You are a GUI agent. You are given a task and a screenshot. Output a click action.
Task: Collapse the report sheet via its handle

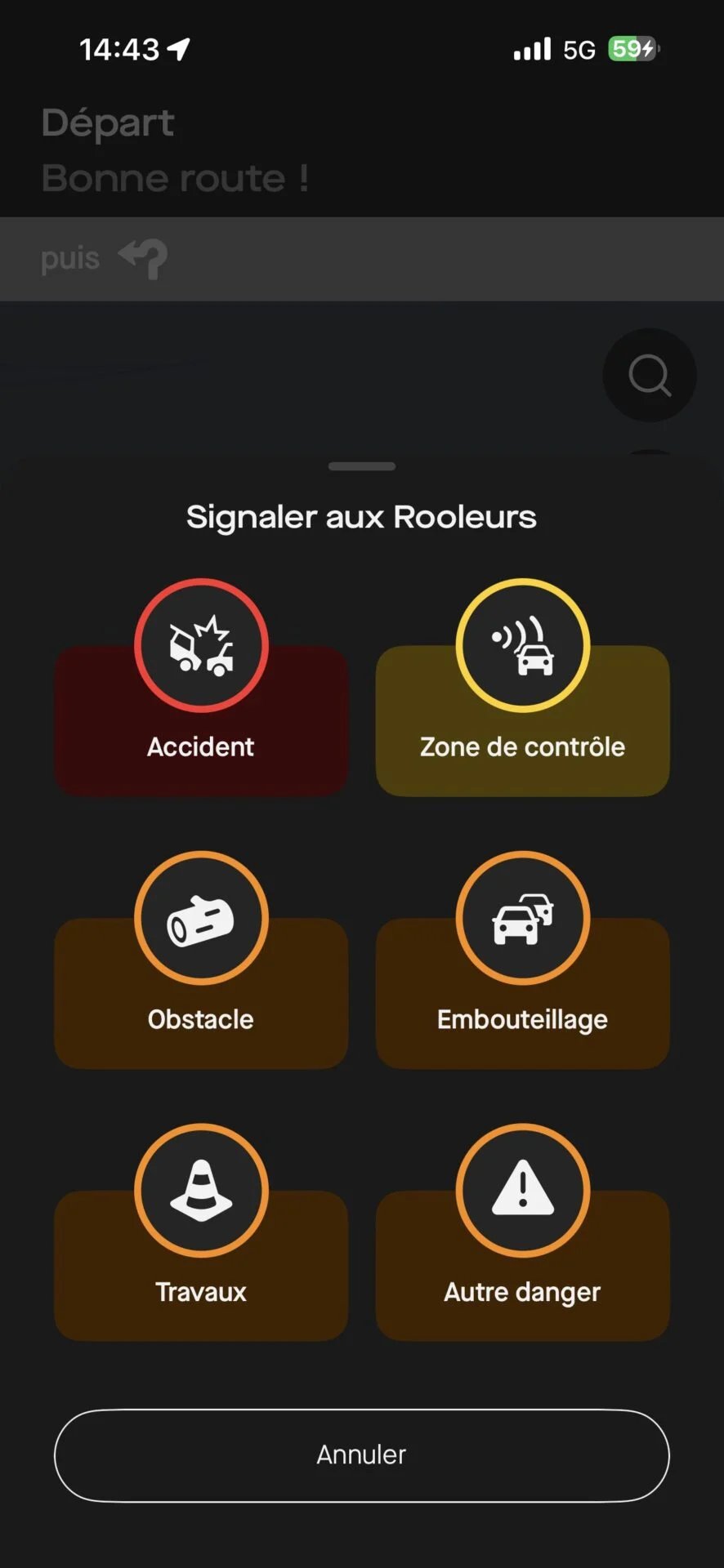[360, 466]
